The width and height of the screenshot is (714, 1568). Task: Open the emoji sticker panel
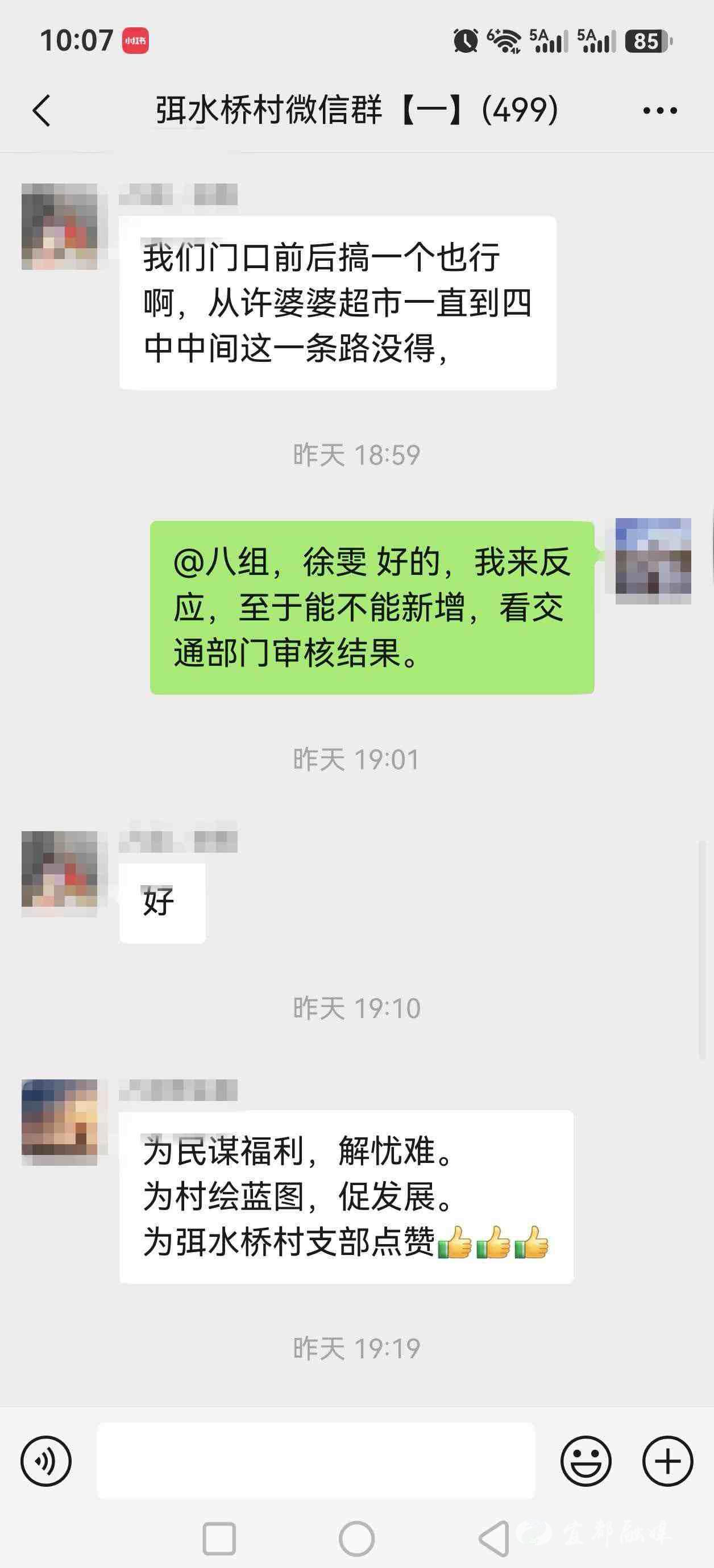tap(586, 1461)
